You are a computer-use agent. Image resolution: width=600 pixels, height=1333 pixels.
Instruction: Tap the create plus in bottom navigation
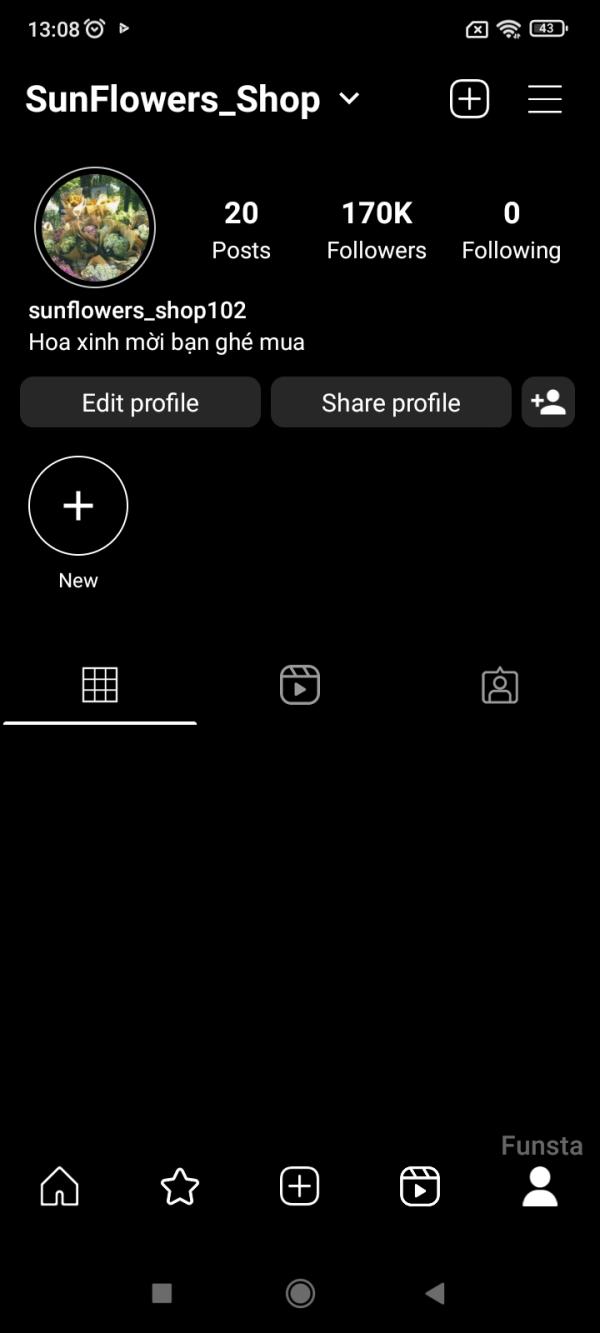(299, 1186)
